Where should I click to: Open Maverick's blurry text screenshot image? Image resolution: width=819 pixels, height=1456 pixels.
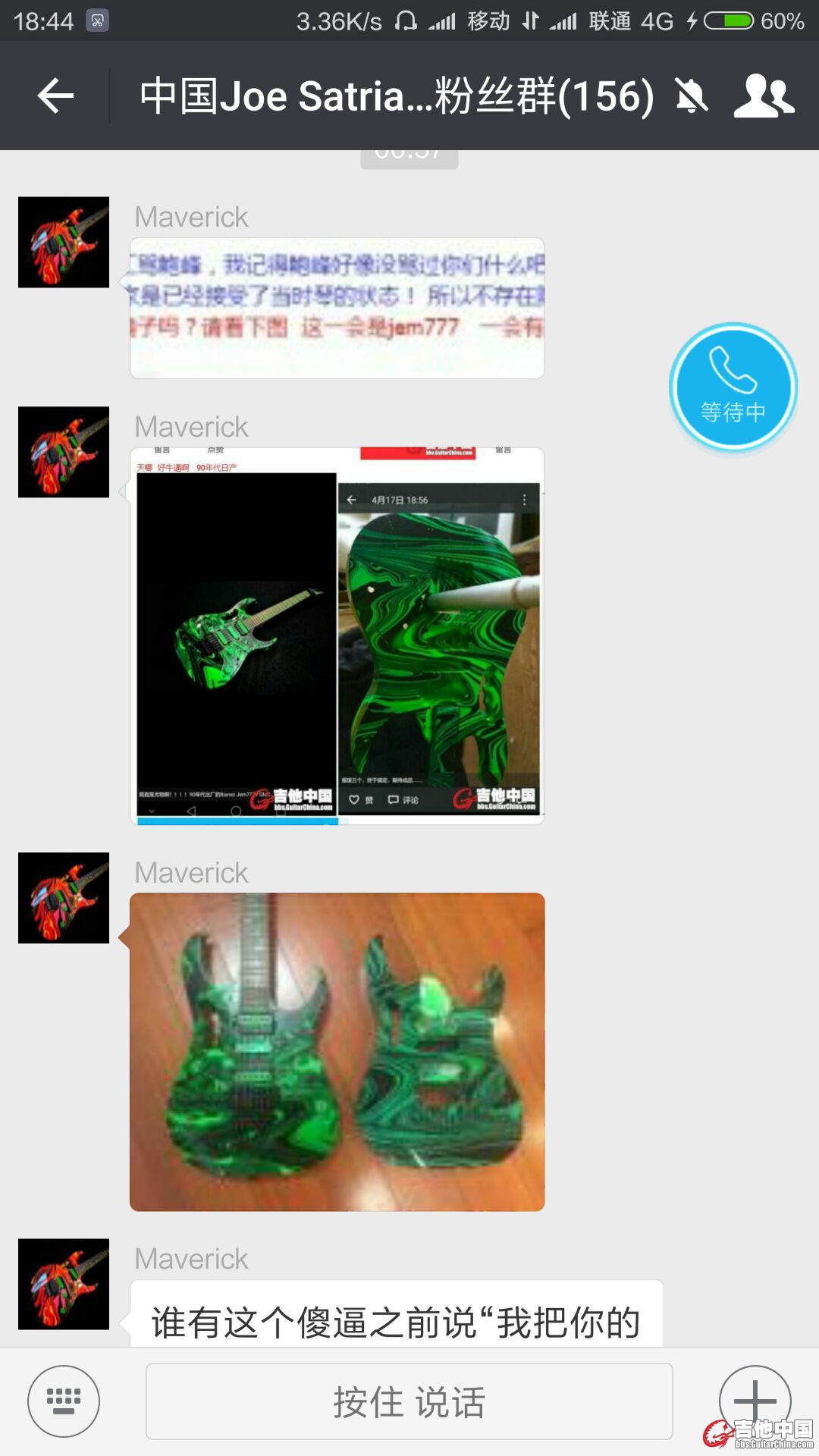click(x=337, y=308)
